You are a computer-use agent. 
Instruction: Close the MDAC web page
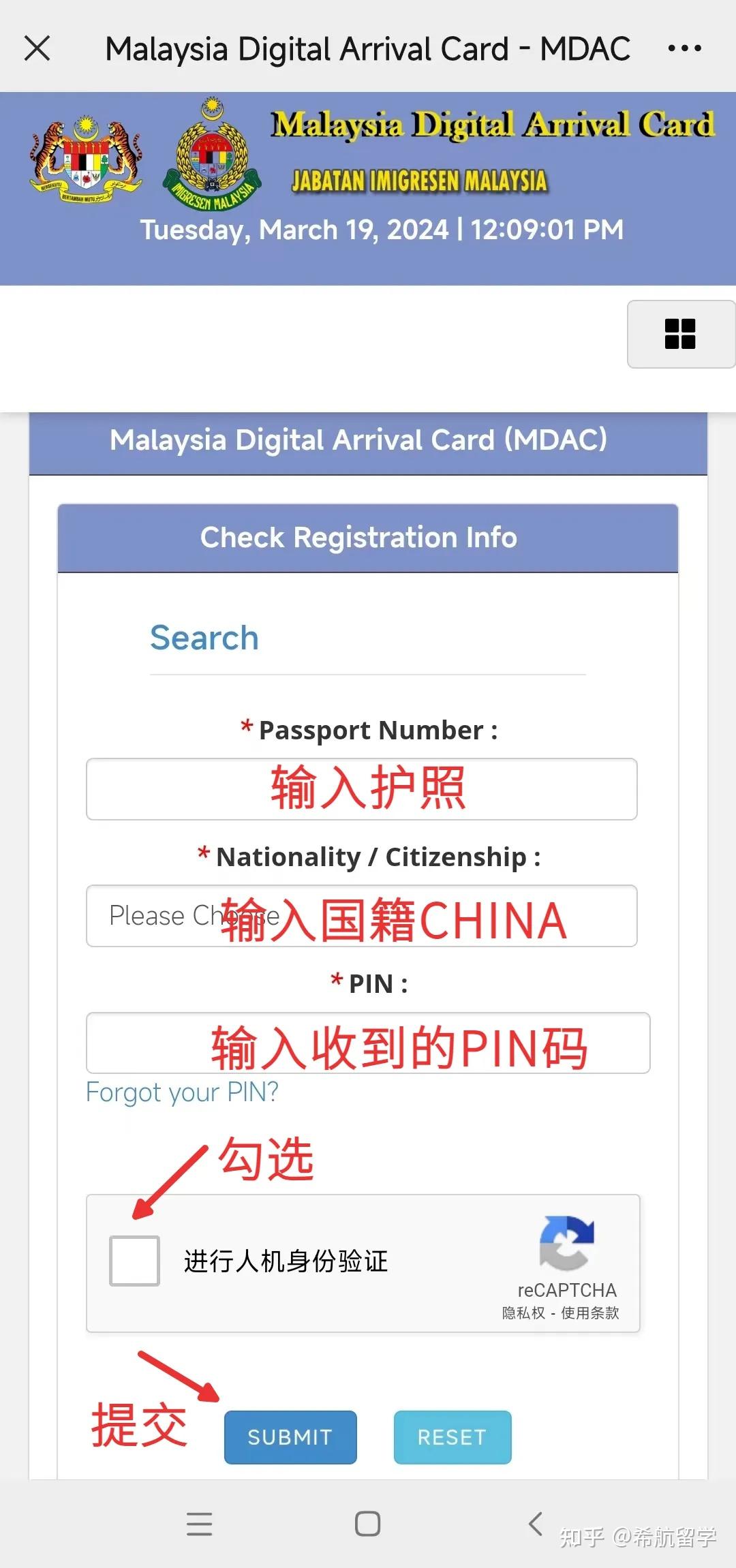37,48
